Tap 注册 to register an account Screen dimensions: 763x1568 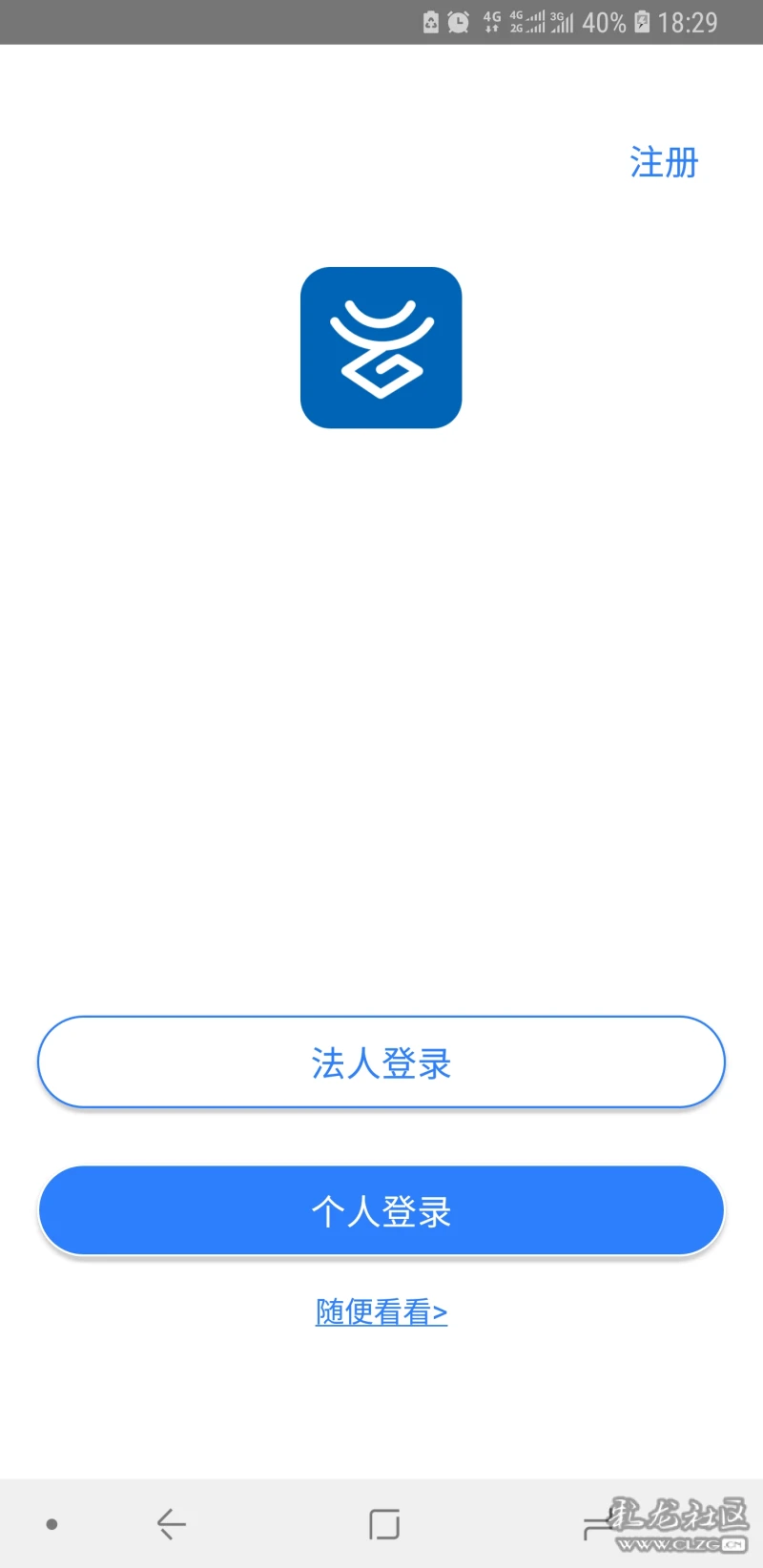664,162
